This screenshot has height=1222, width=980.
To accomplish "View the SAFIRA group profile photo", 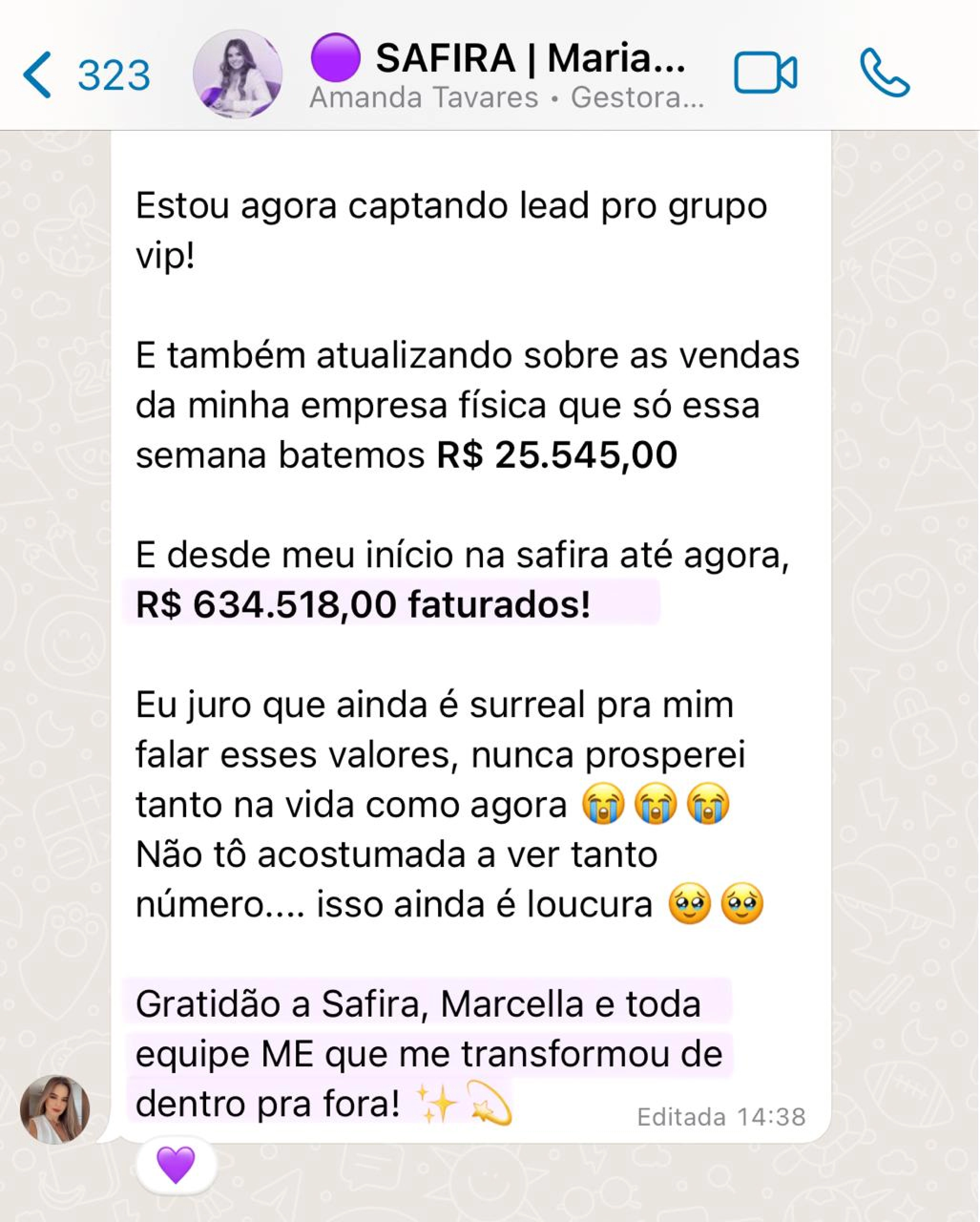I will pos(237,74).
